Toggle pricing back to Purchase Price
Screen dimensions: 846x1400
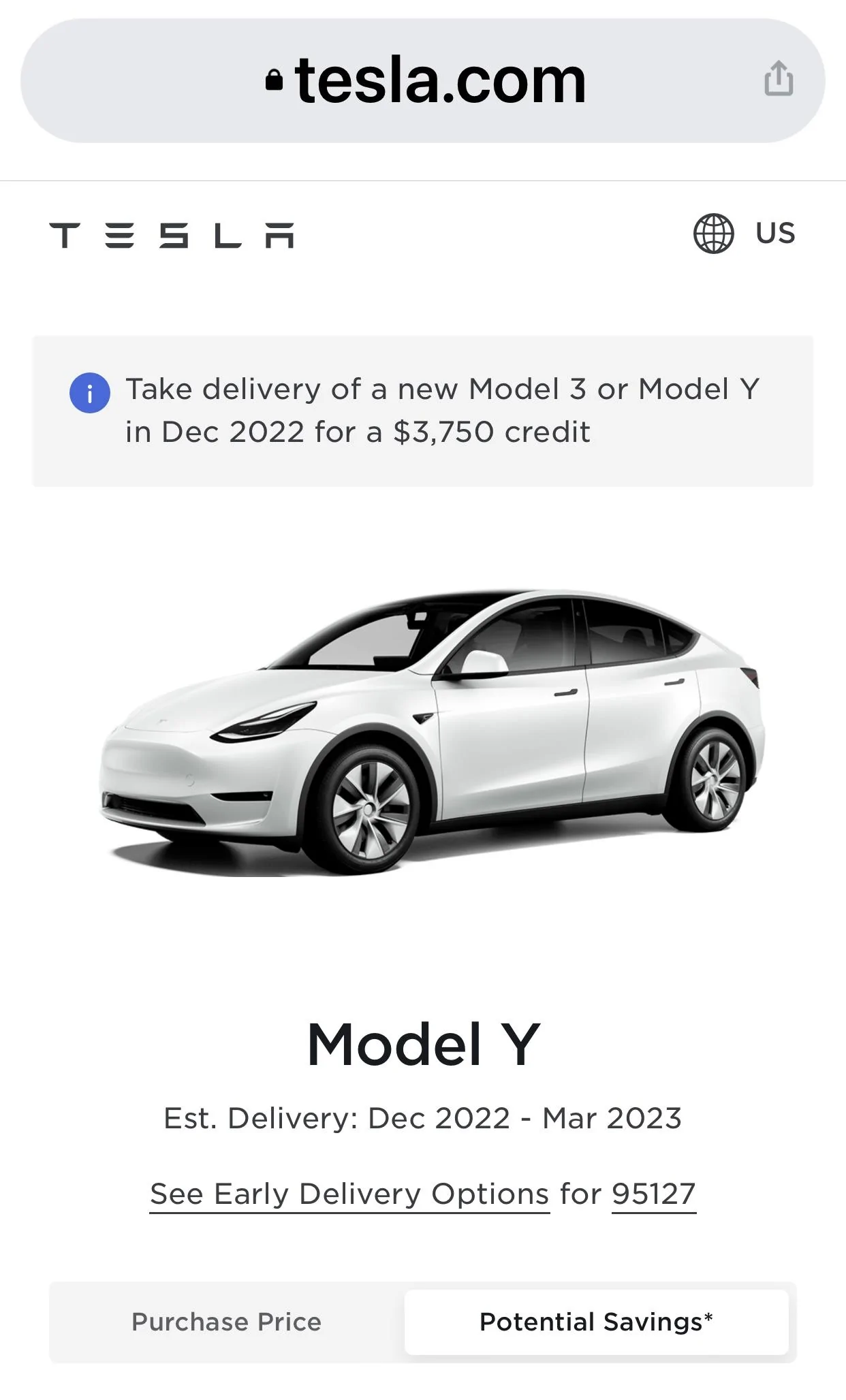point(227,1321)
